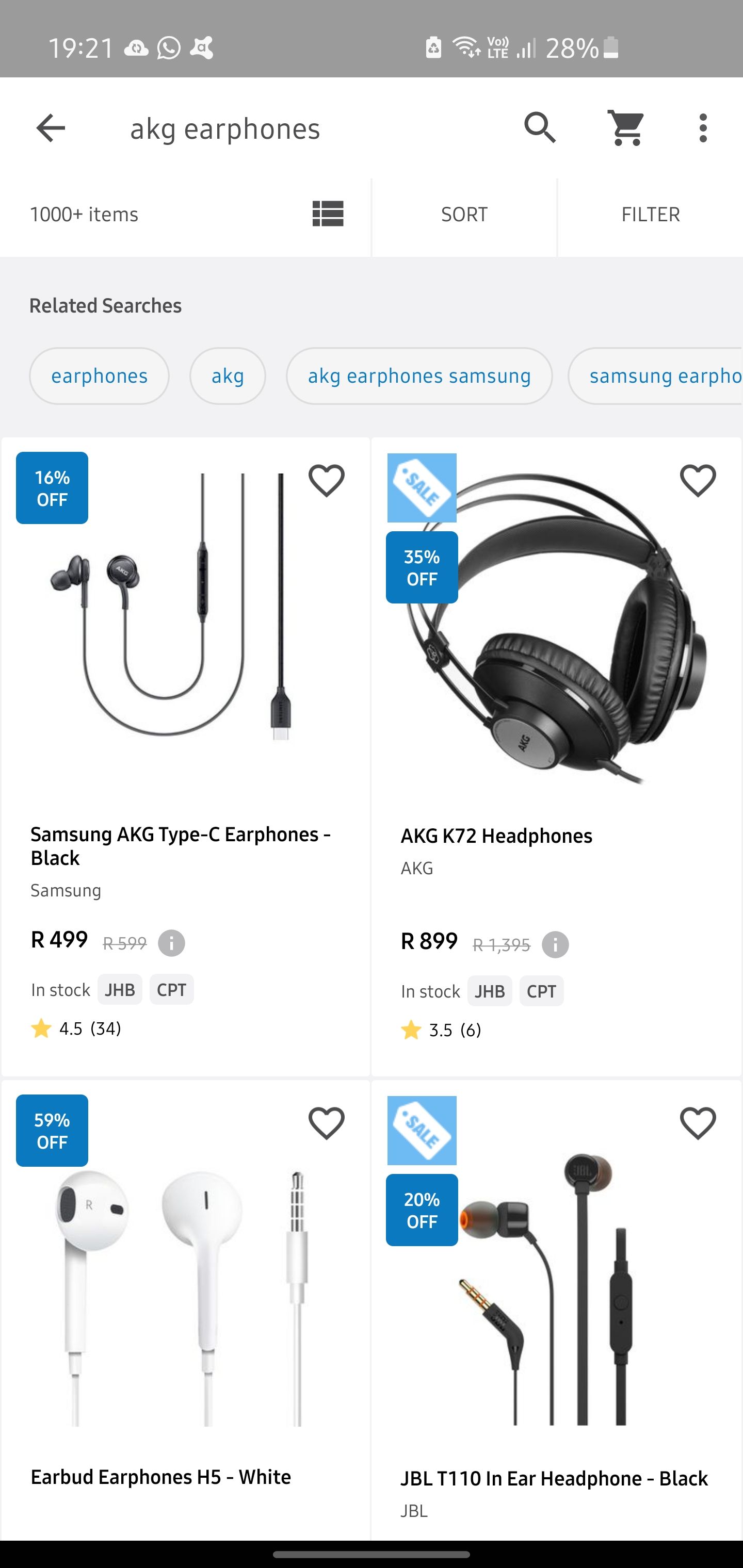The width and height of the screenshot is (743, 1568).
Task: Open the three-dot overflow menu
Action: click(x=703, y=128)
